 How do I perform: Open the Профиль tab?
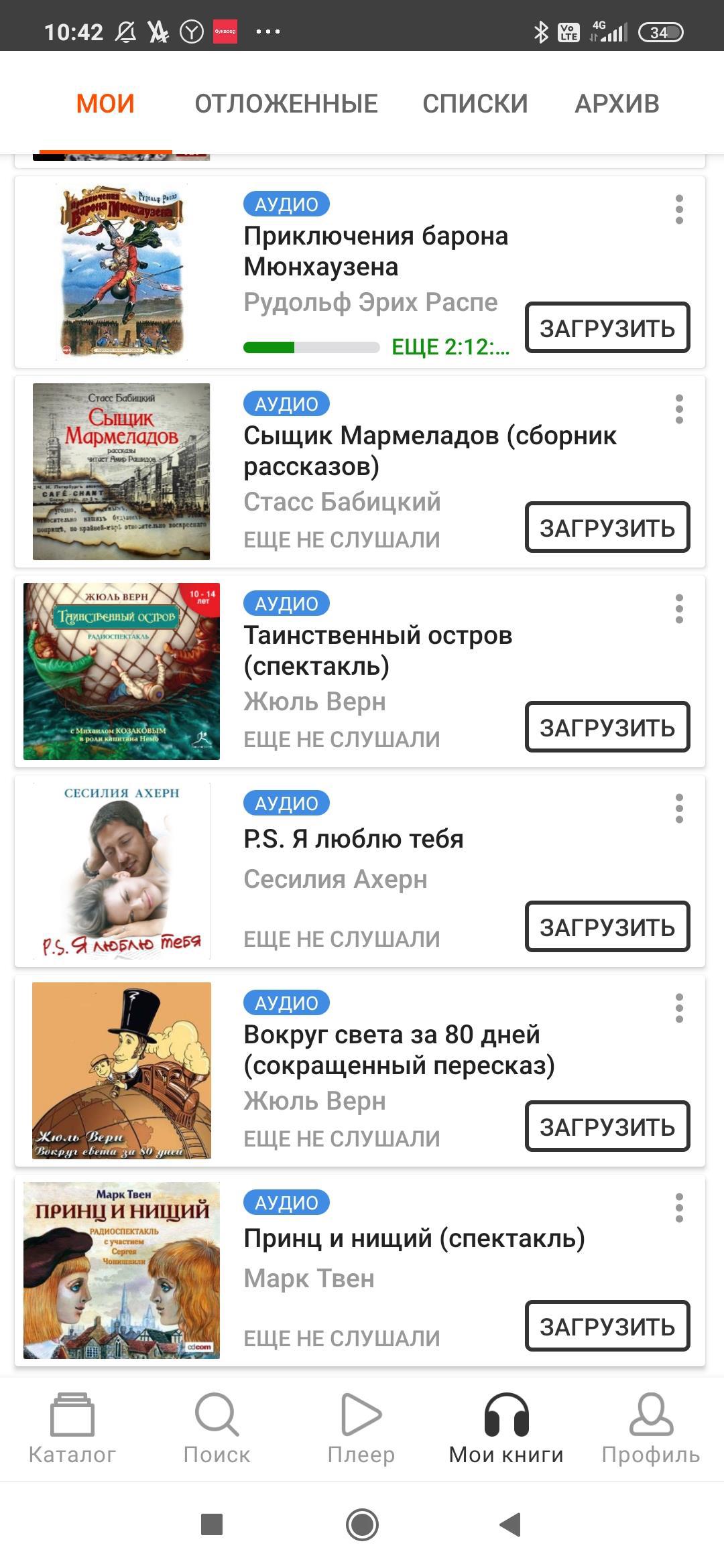[650, 1429]
